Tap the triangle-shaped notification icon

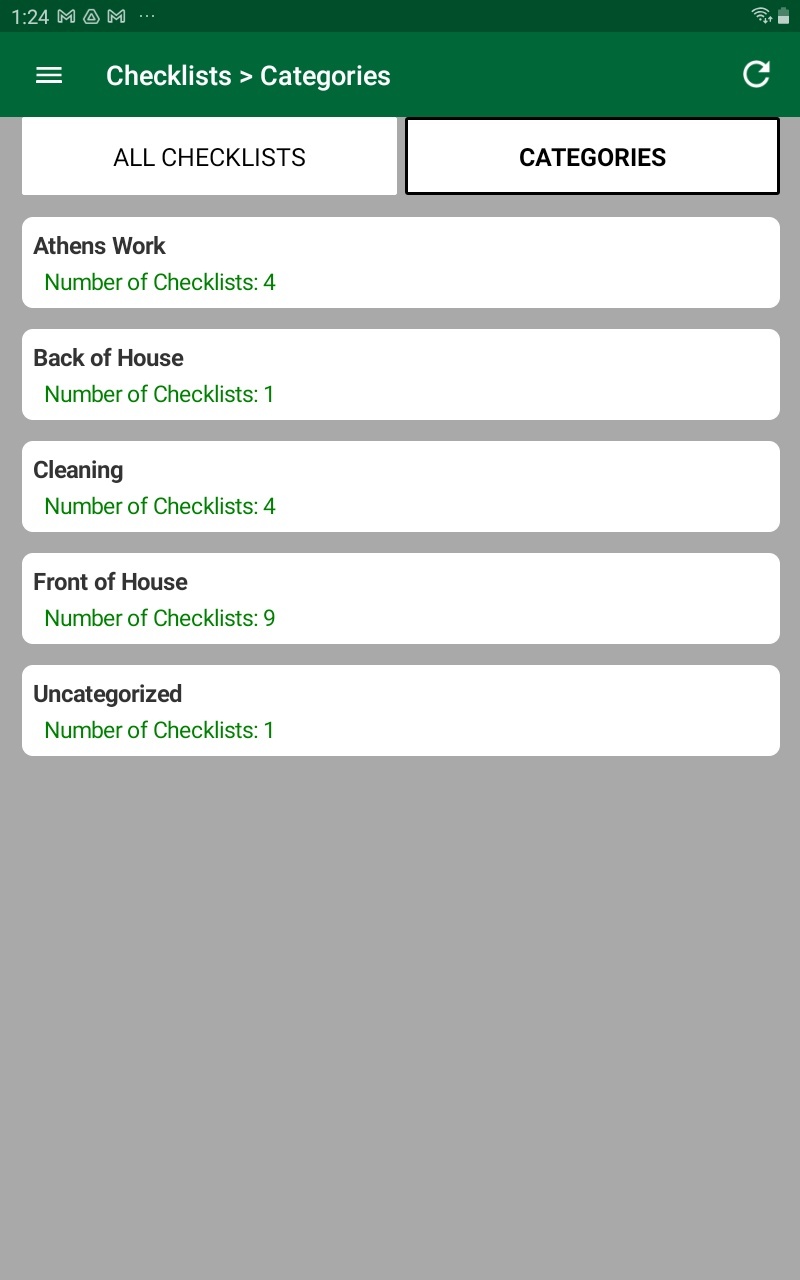click(x=90, y=16)
